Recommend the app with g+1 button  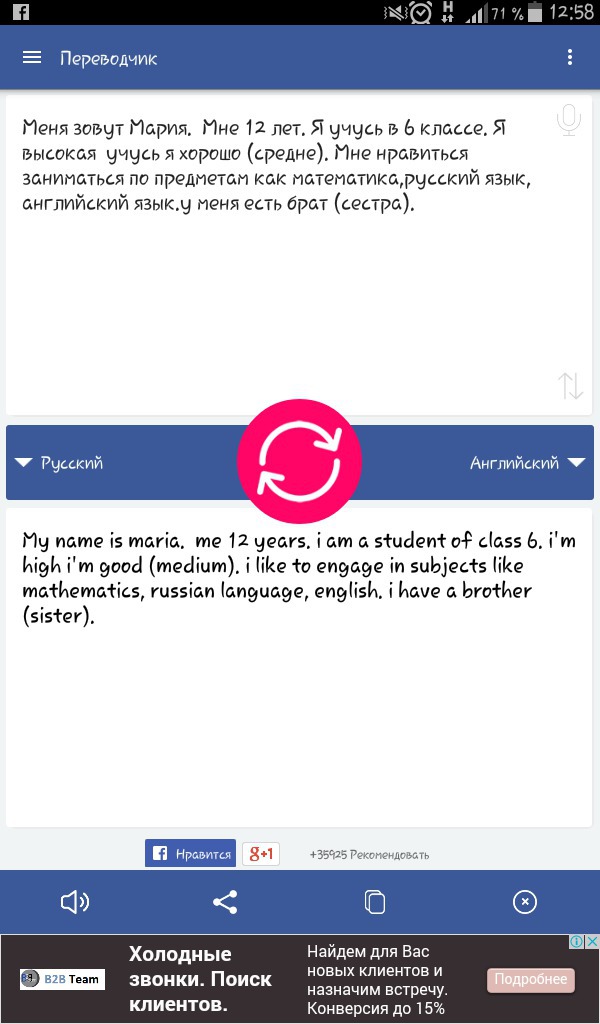pyautogui.click(x=261, y=854)
